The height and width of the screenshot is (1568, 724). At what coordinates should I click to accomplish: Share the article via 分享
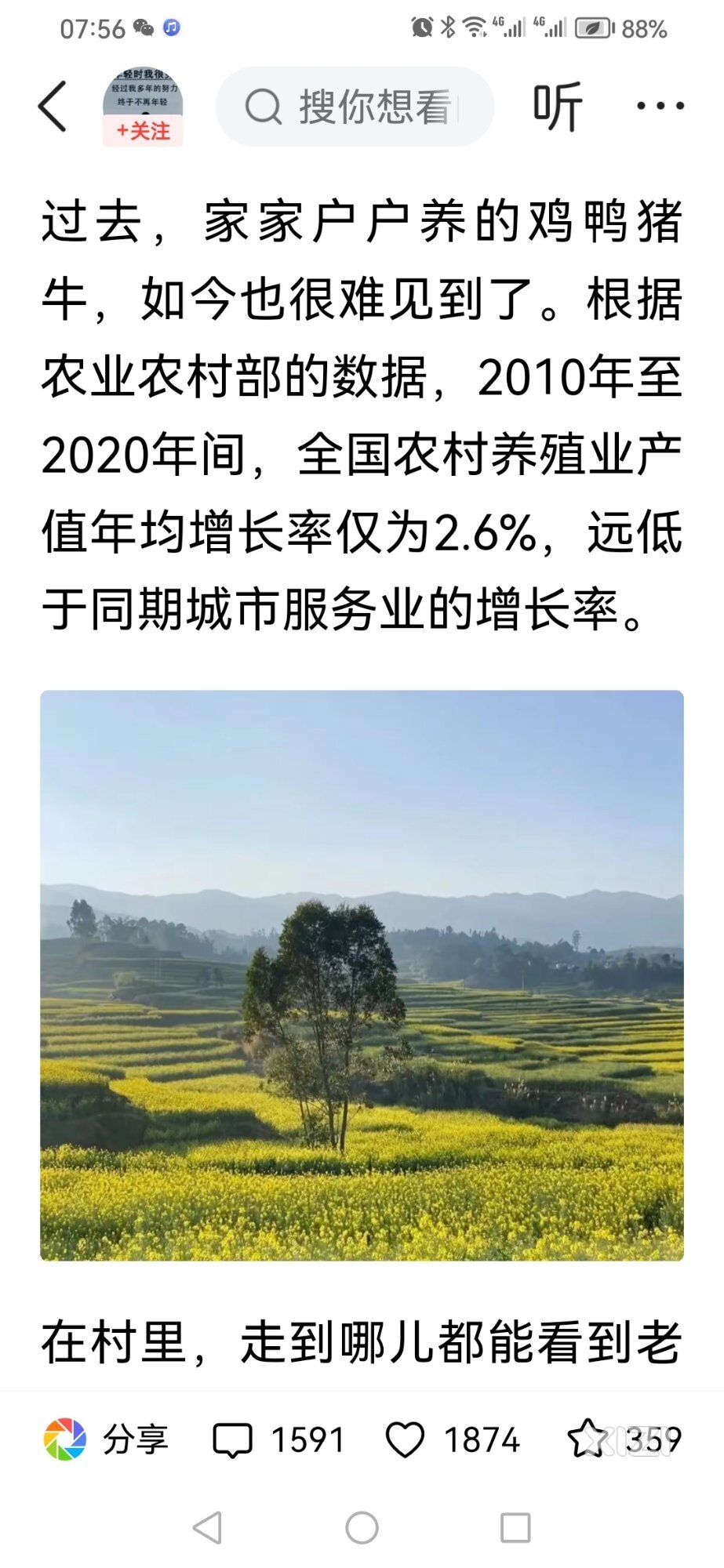click(x=106, y=1439)
